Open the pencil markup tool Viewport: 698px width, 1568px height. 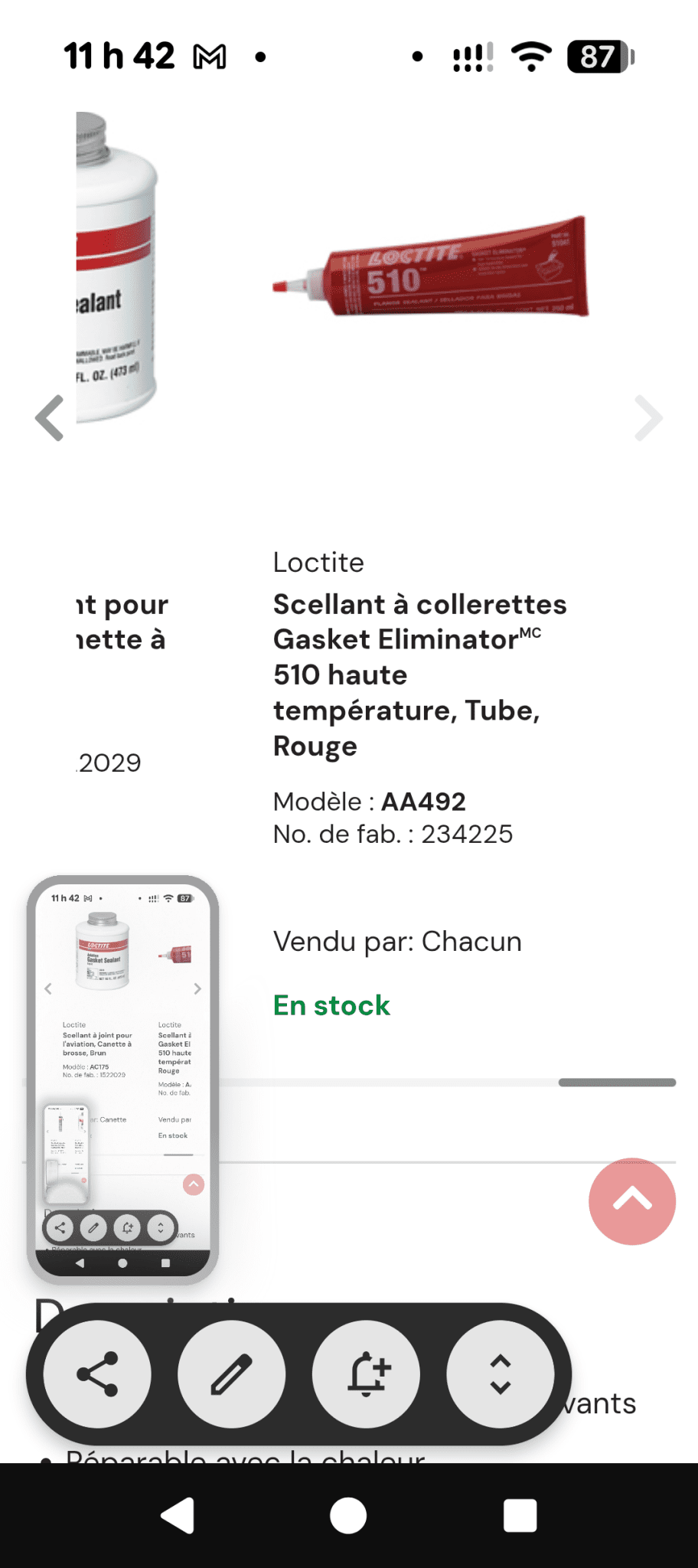[231, 1374]
